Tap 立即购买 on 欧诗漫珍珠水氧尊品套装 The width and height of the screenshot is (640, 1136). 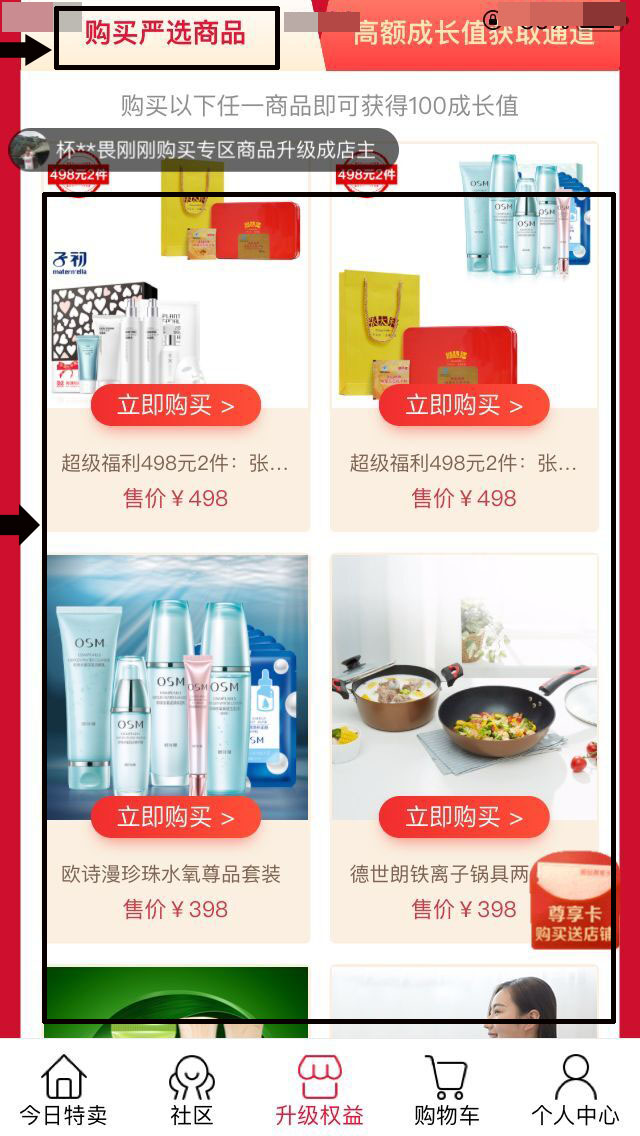point(176,817)
